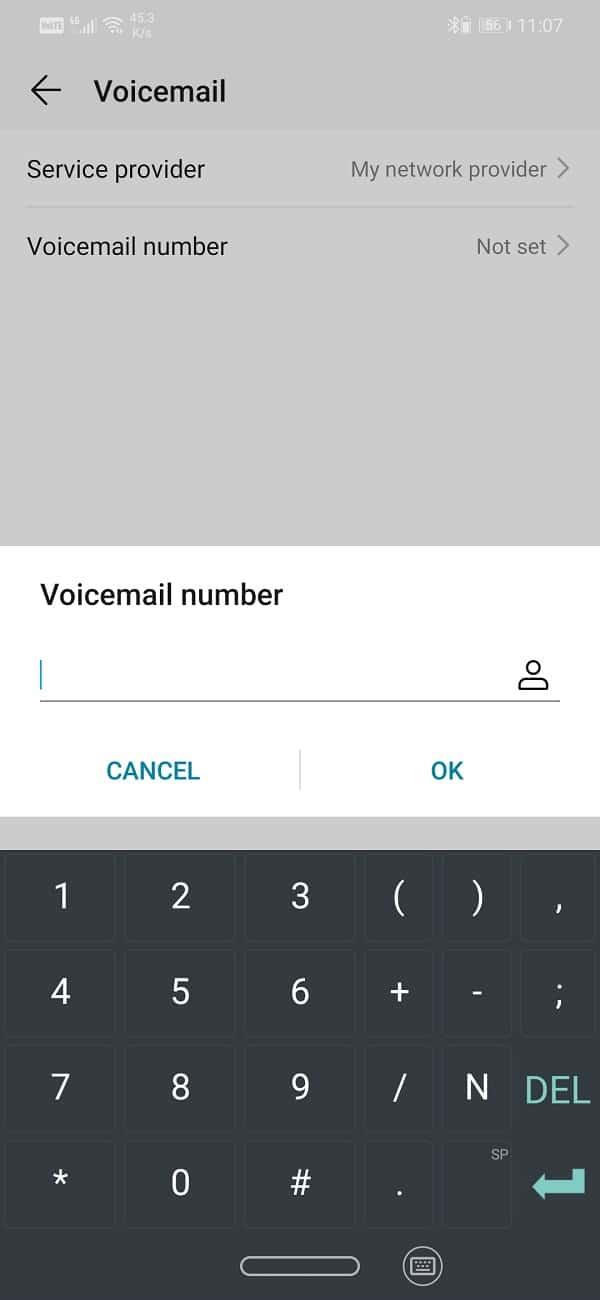Tap the digit 0 key
The image size is (600, 1300).
181,1183
